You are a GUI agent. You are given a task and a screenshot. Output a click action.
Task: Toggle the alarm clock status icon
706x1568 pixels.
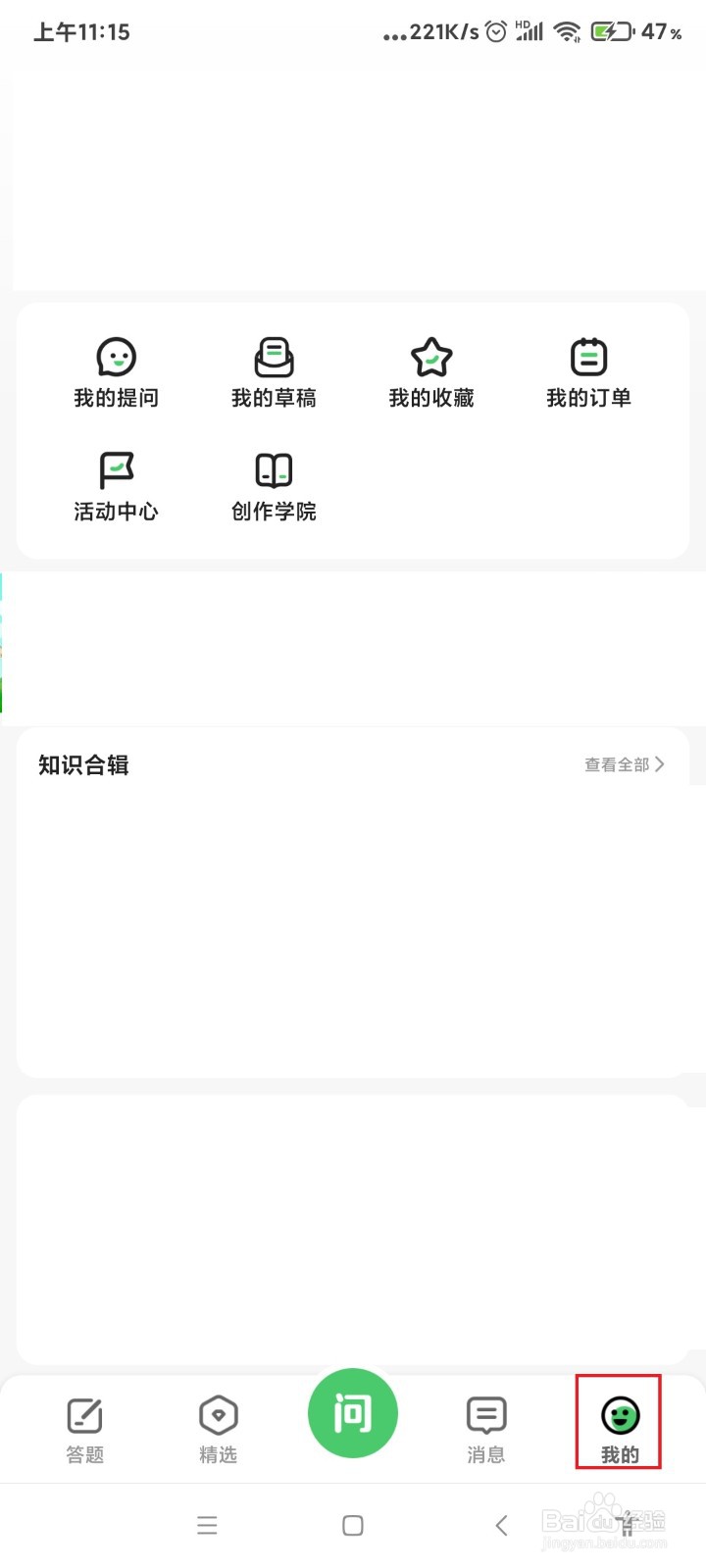click(496, 31)
